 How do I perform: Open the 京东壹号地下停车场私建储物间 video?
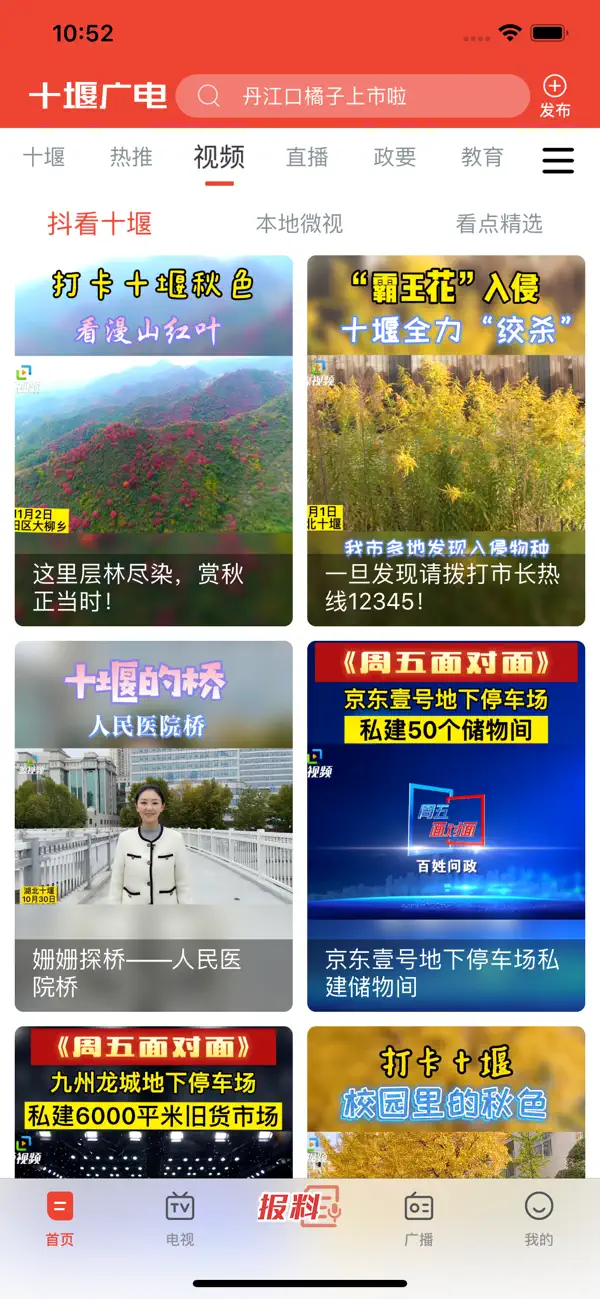(446, 826)
